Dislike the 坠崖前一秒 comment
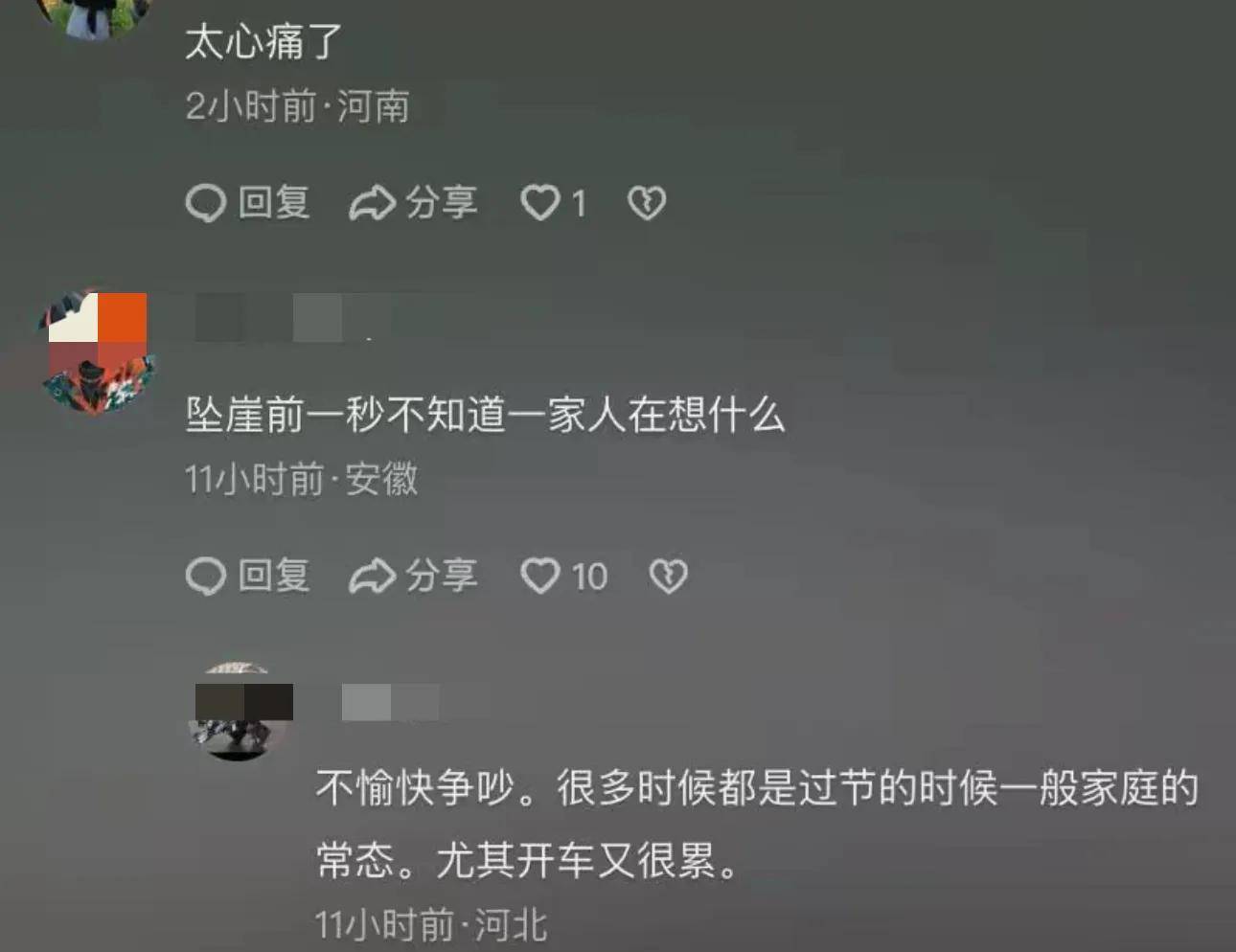The width and height of the screenshot is (1236, 952). (x=668, y=576)
